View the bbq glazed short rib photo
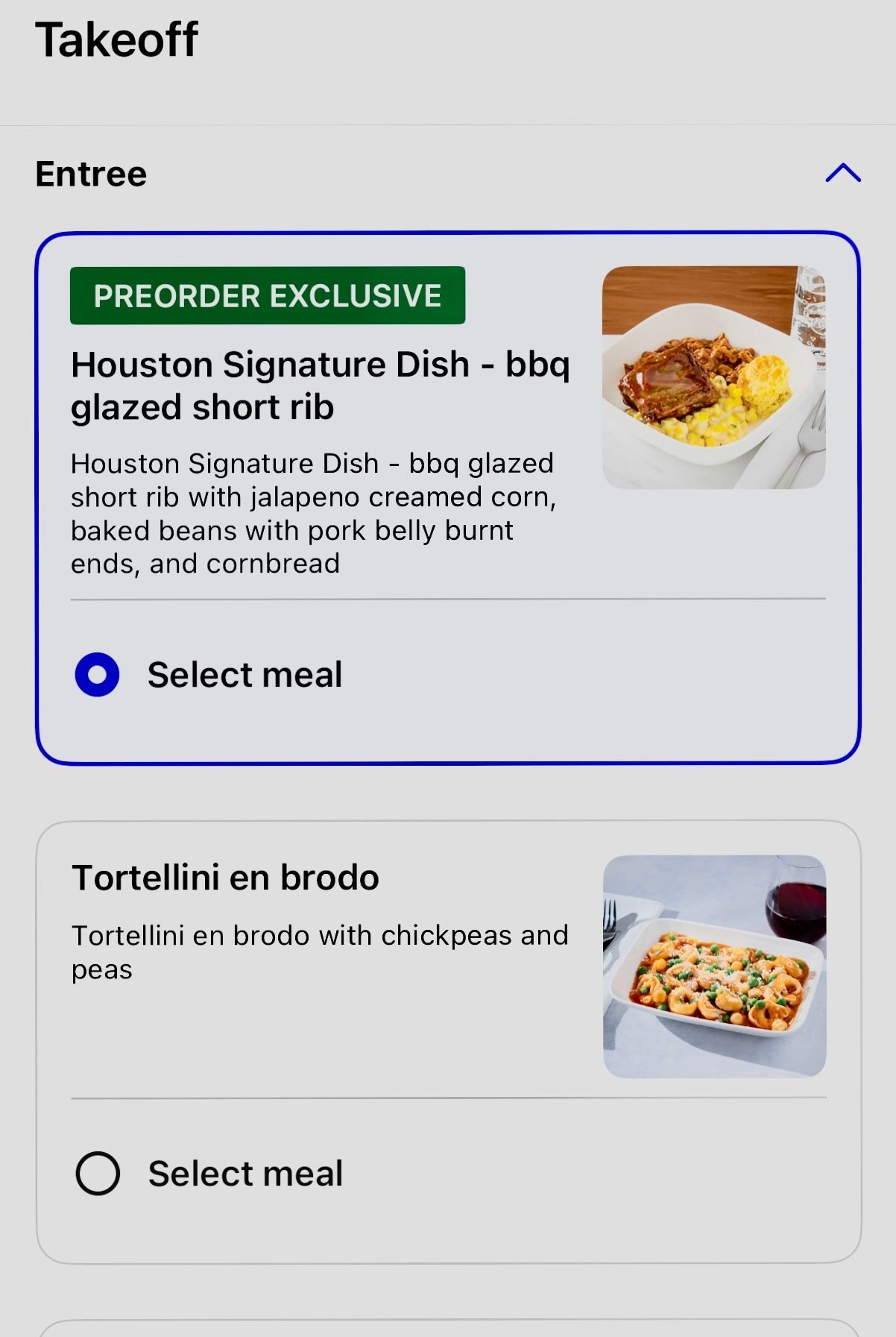Image resolution: width=896 pixels, height=1337 pixels. tap(713, 377)
